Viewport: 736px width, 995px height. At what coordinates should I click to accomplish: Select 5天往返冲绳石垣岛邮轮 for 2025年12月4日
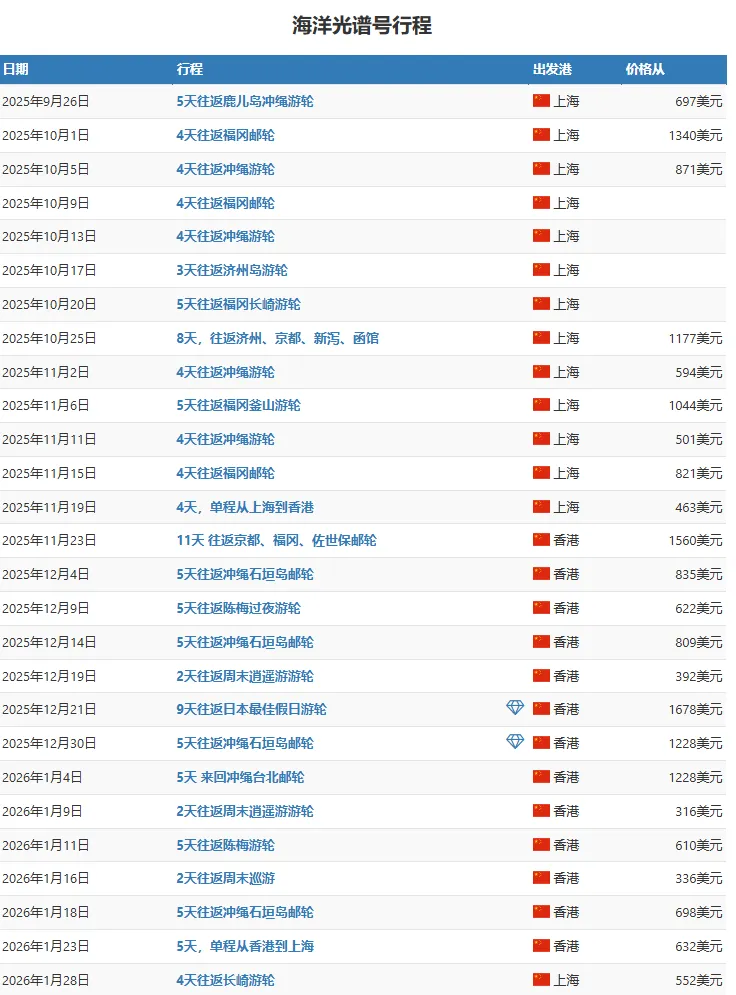click(244, 574)
